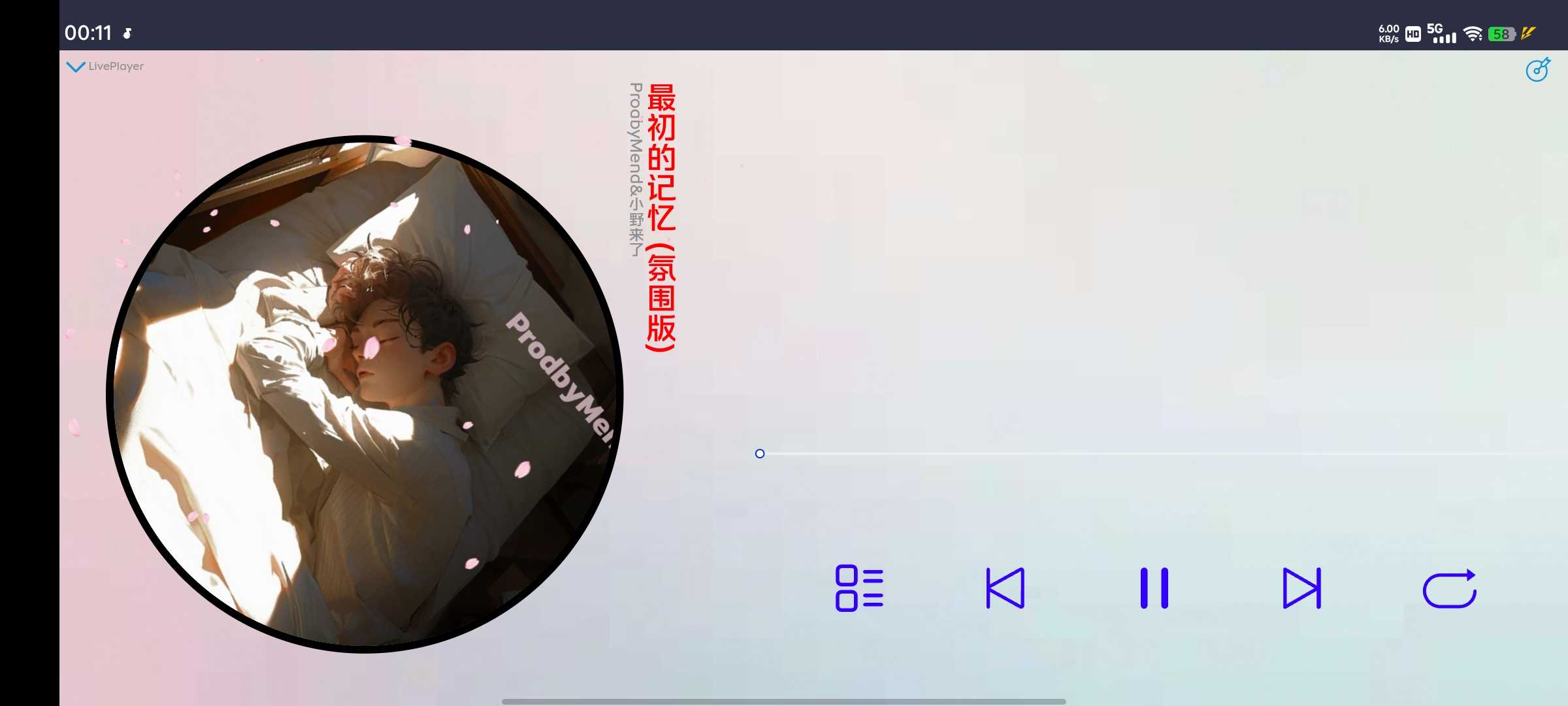This screenshot has width=1568, height=706.
Task: Pause the current song
Action: pos(1154,588)
